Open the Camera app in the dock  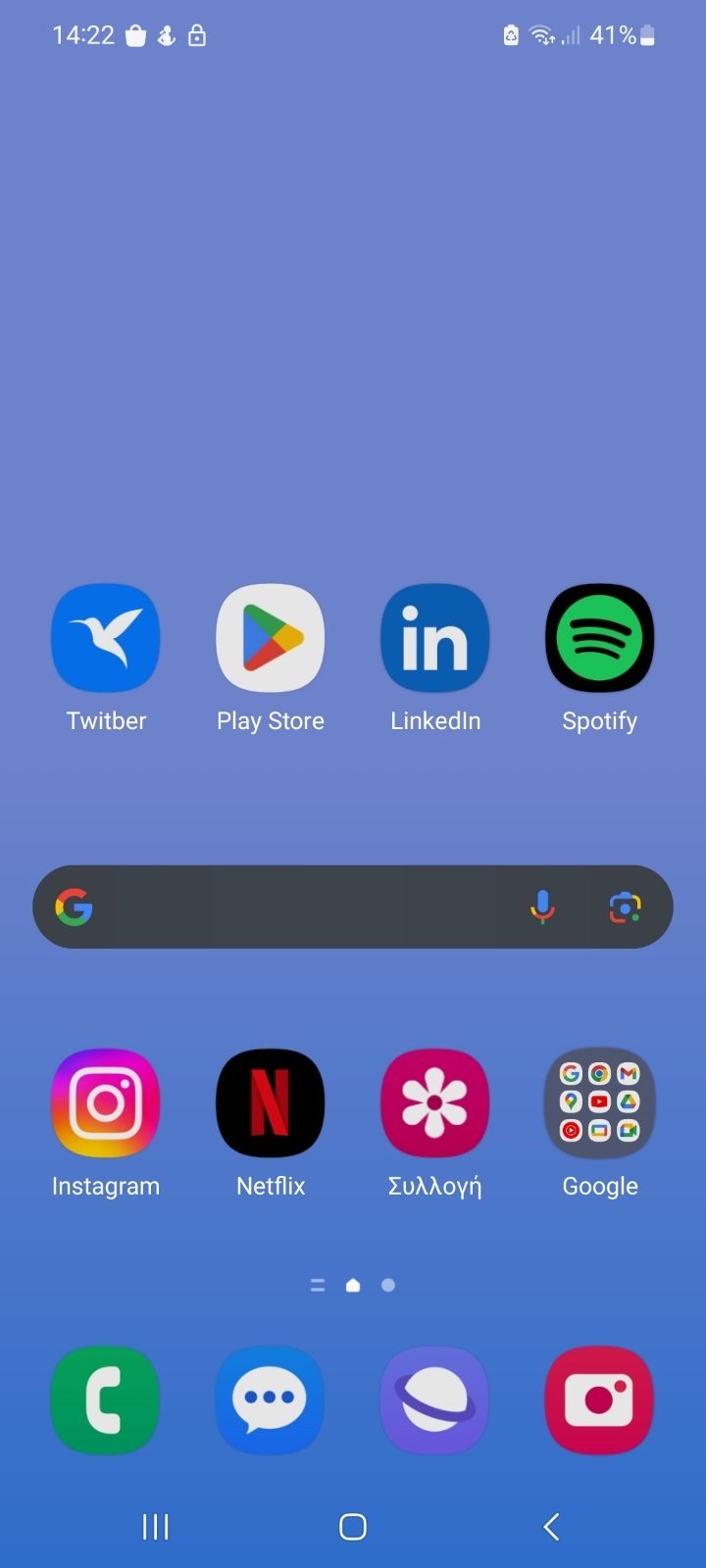[x=600, y=1400]
